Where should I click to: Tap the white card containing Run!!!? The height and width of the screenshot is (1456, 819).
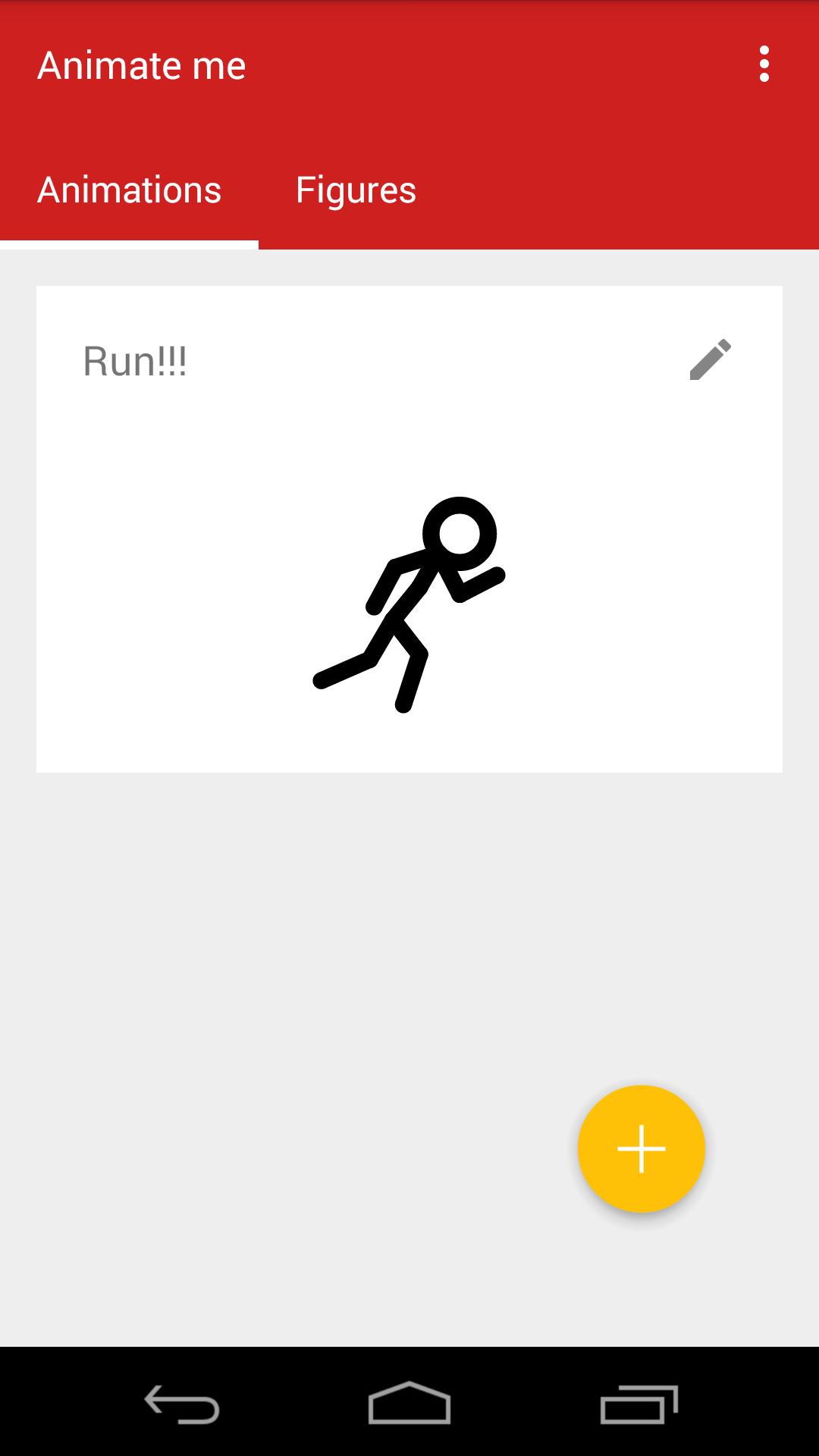[x=409, y=527]
